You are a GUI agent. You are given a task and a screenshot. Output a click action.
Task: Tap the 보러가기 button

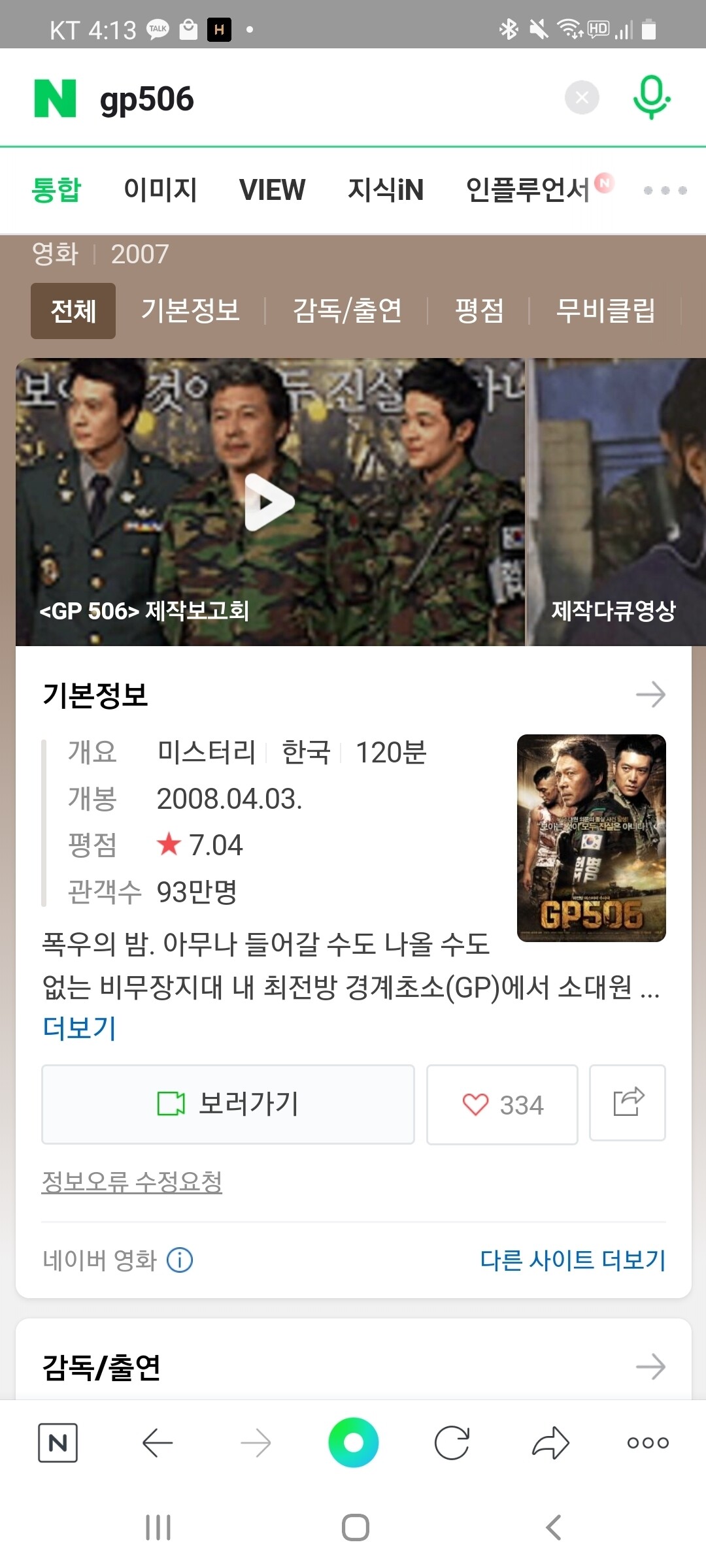(227, 1103)
